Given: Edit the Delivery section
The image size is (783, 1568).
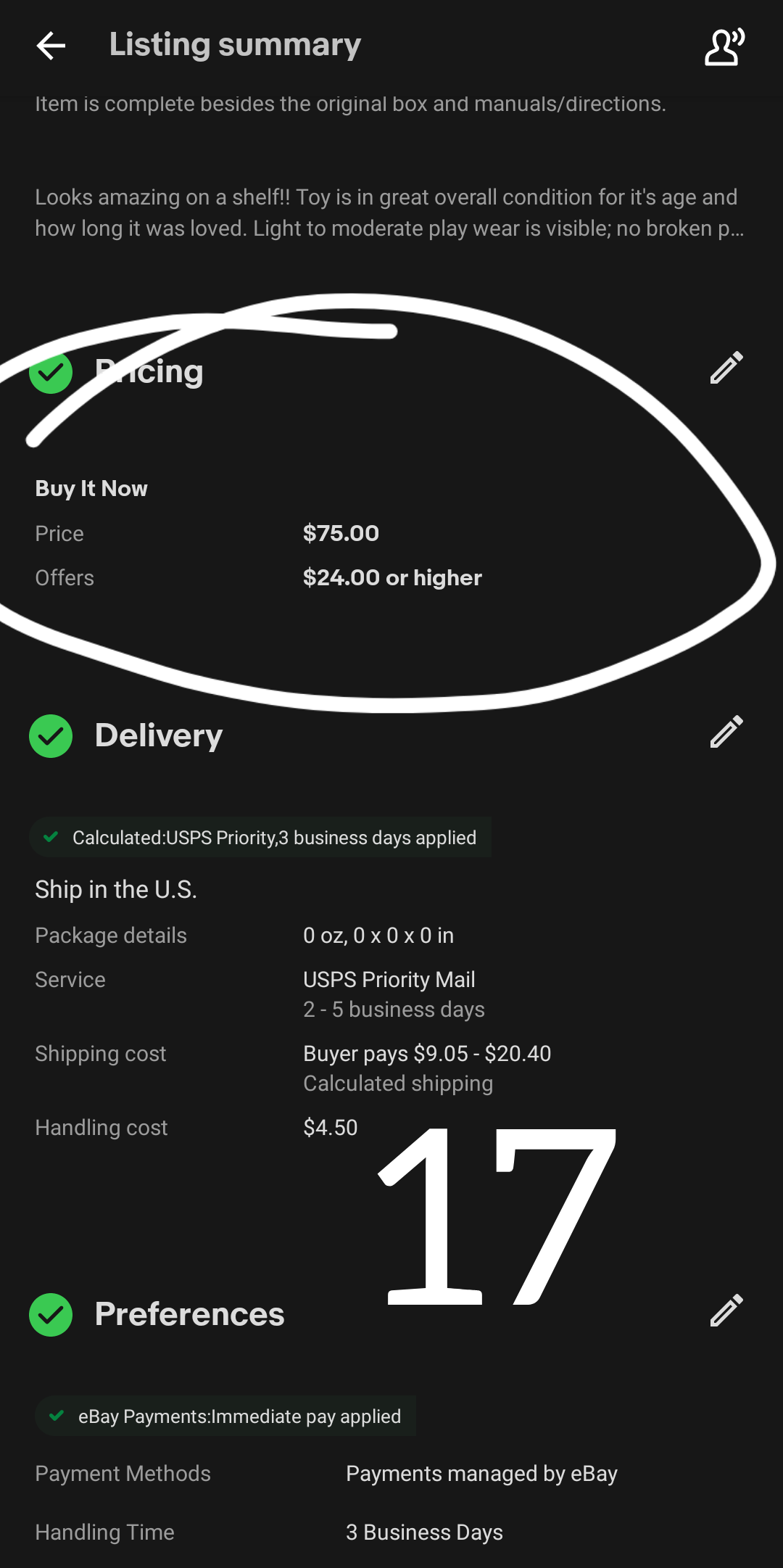Looking at the screenshot, I should pyautogui.click(x=726, y=731).
